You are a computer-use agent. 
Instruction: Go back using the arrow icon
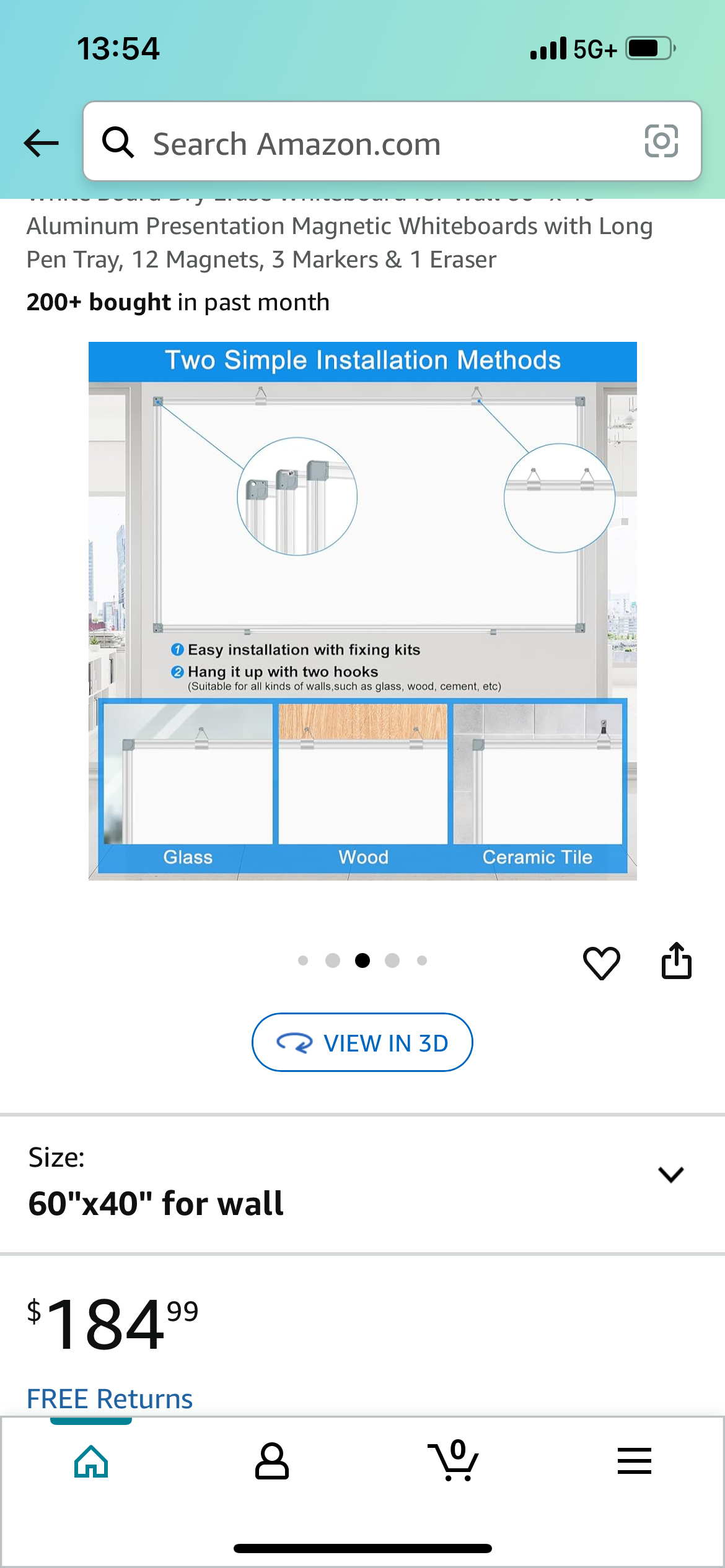point(41,143)
